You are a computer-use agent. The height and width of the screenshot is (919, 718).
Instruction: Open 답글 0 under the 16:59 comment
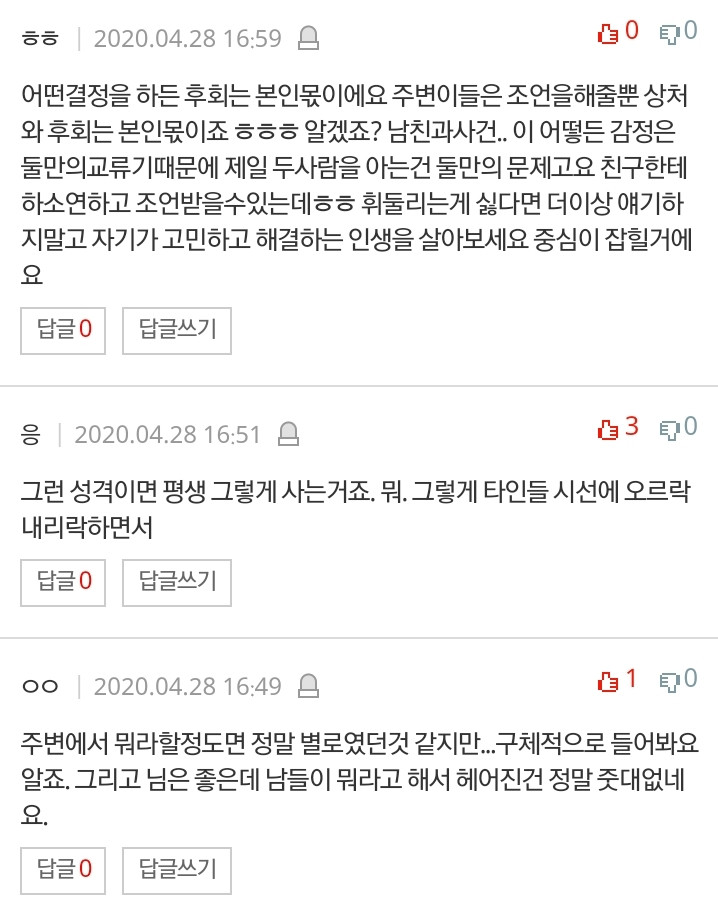(x=65, y=329)
